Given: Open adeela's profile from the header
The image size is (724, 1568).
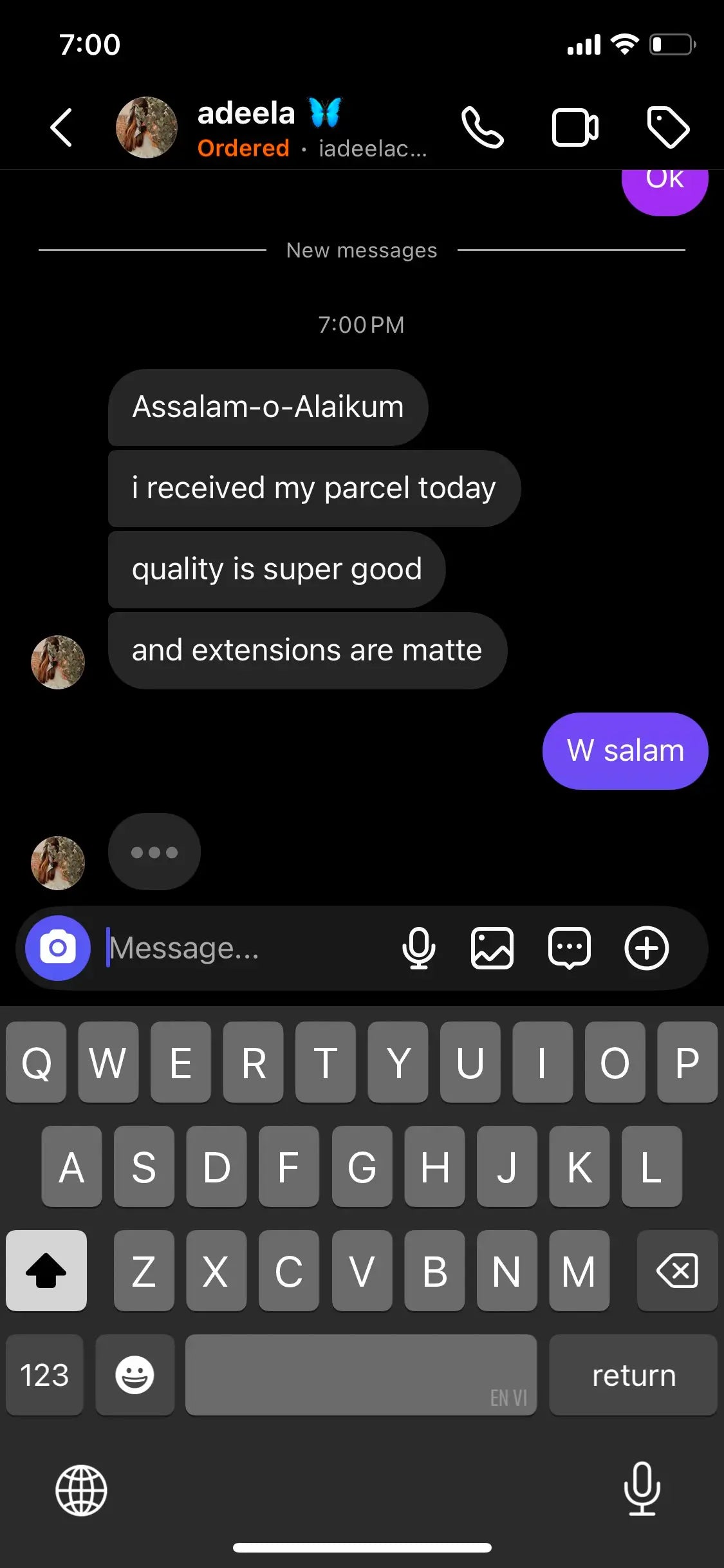Looking at the screenshot, I should pyautogui.click(x=147, y=127).
